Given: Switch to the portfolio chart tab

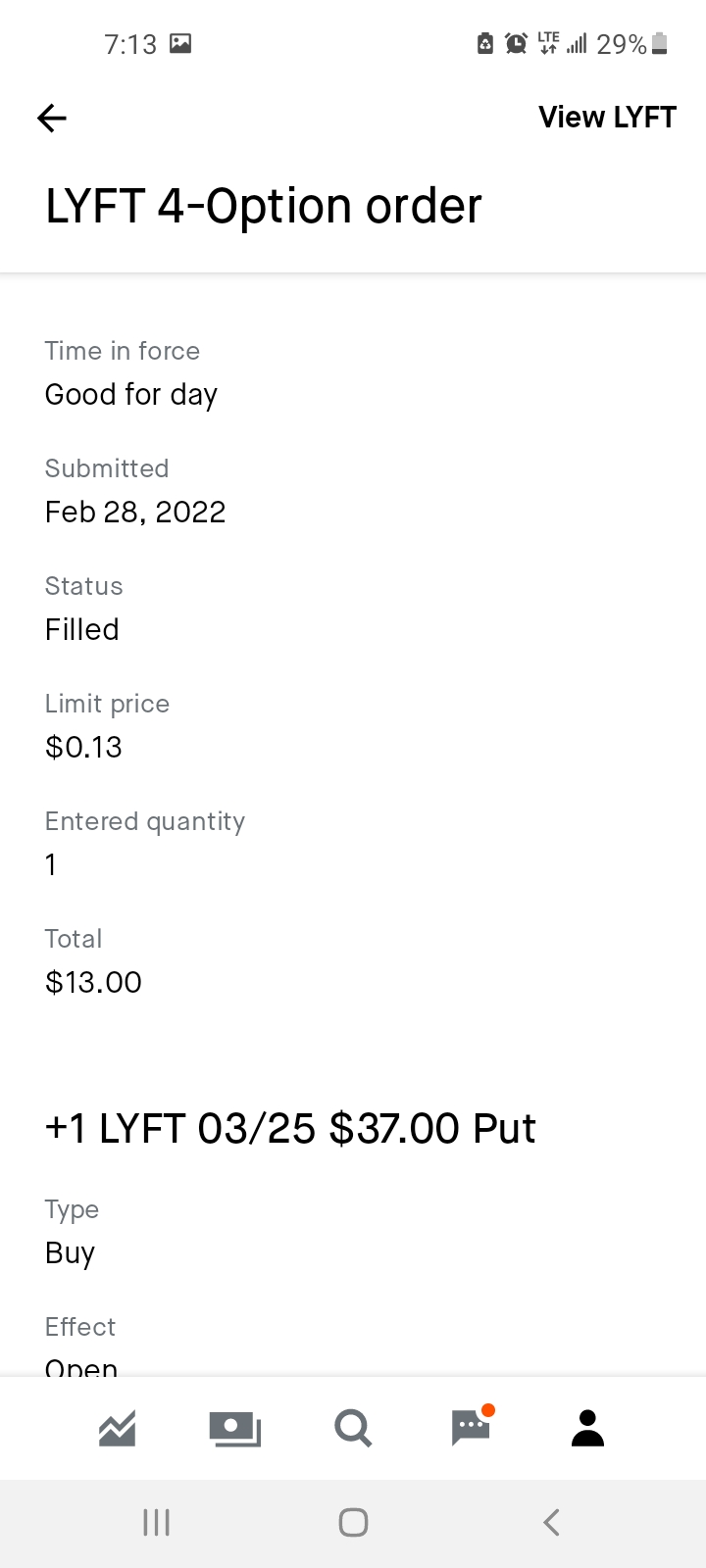Looking at the screenshot, I should pyautogui.click(x=118, y=1429).
